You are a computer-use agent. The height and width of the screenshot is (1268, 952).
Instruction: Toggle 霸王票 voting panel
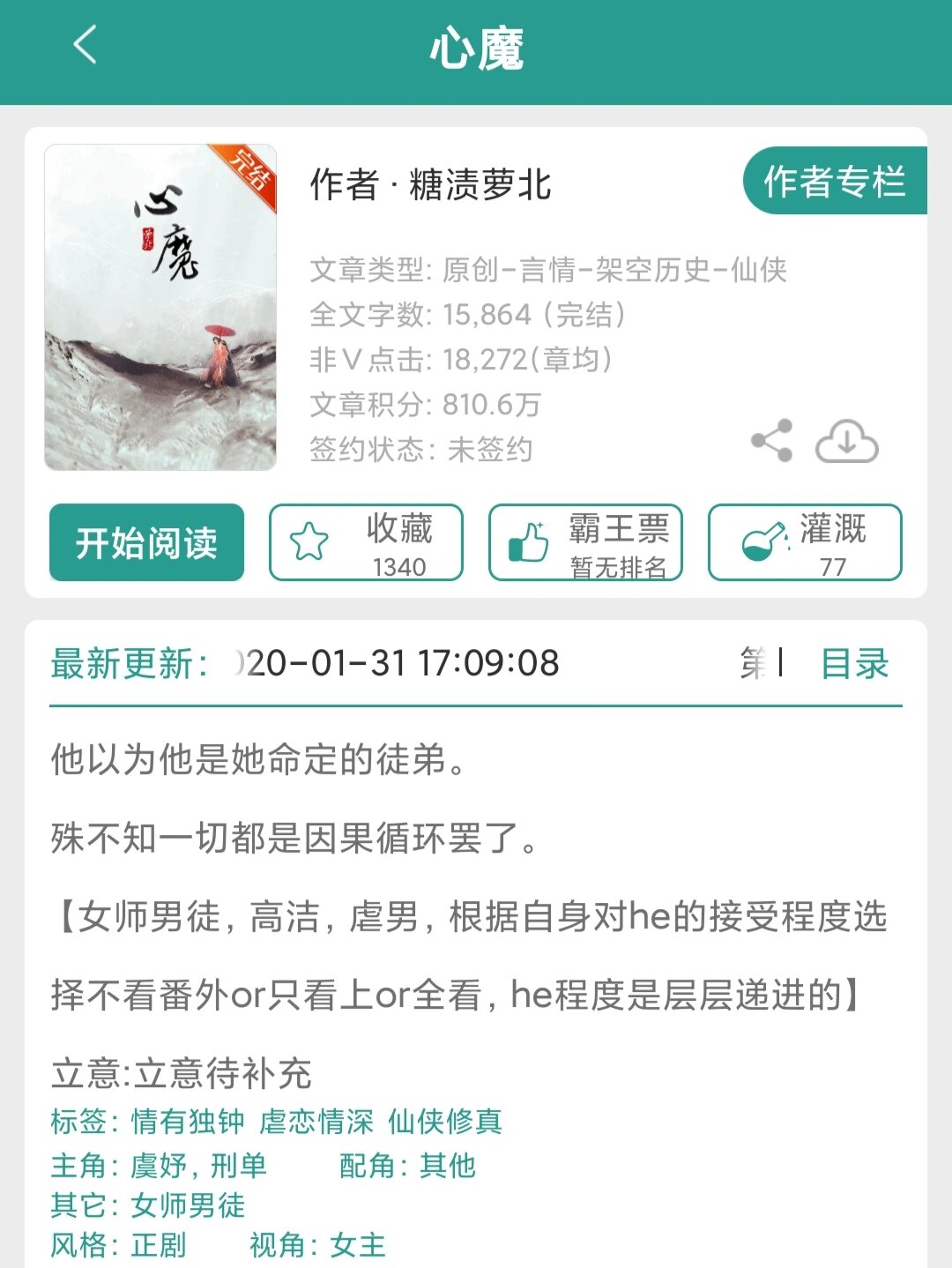pos(585,543)
